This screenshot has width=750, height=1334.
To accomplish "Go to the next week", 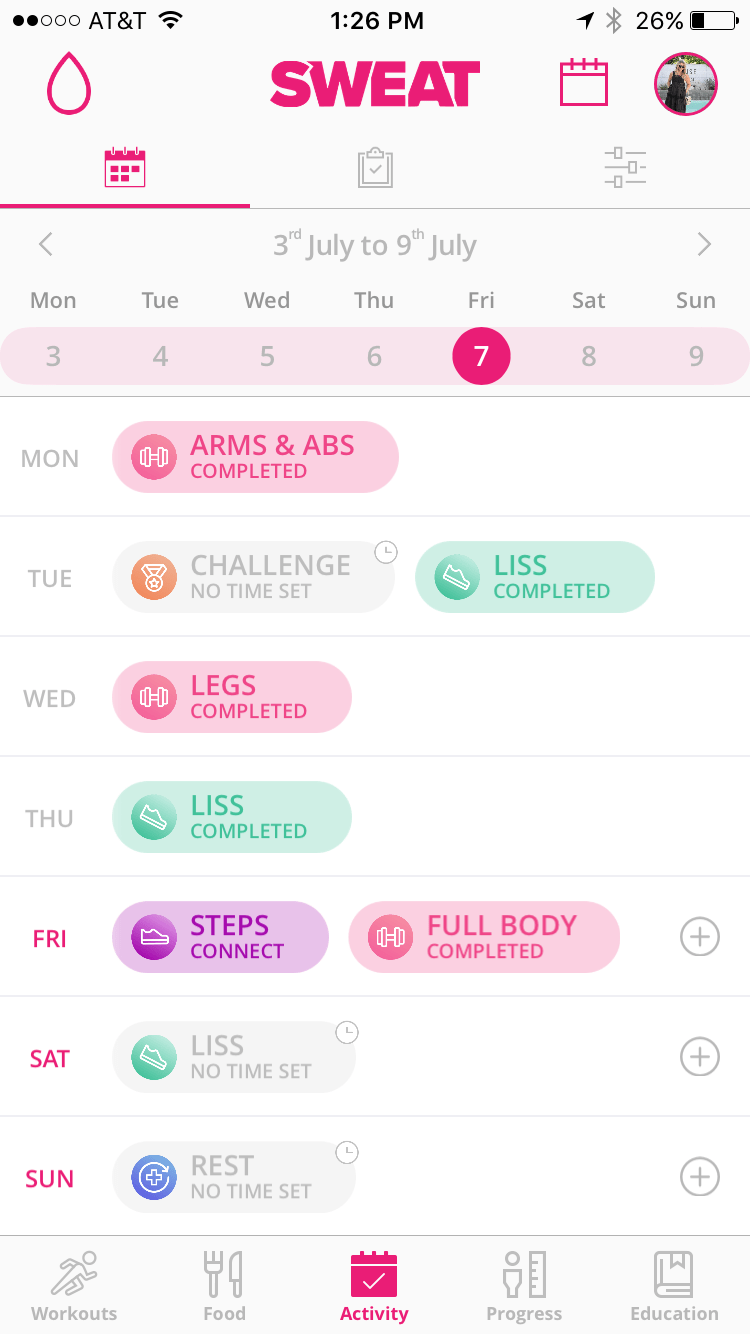I will [x=704, y=244].
